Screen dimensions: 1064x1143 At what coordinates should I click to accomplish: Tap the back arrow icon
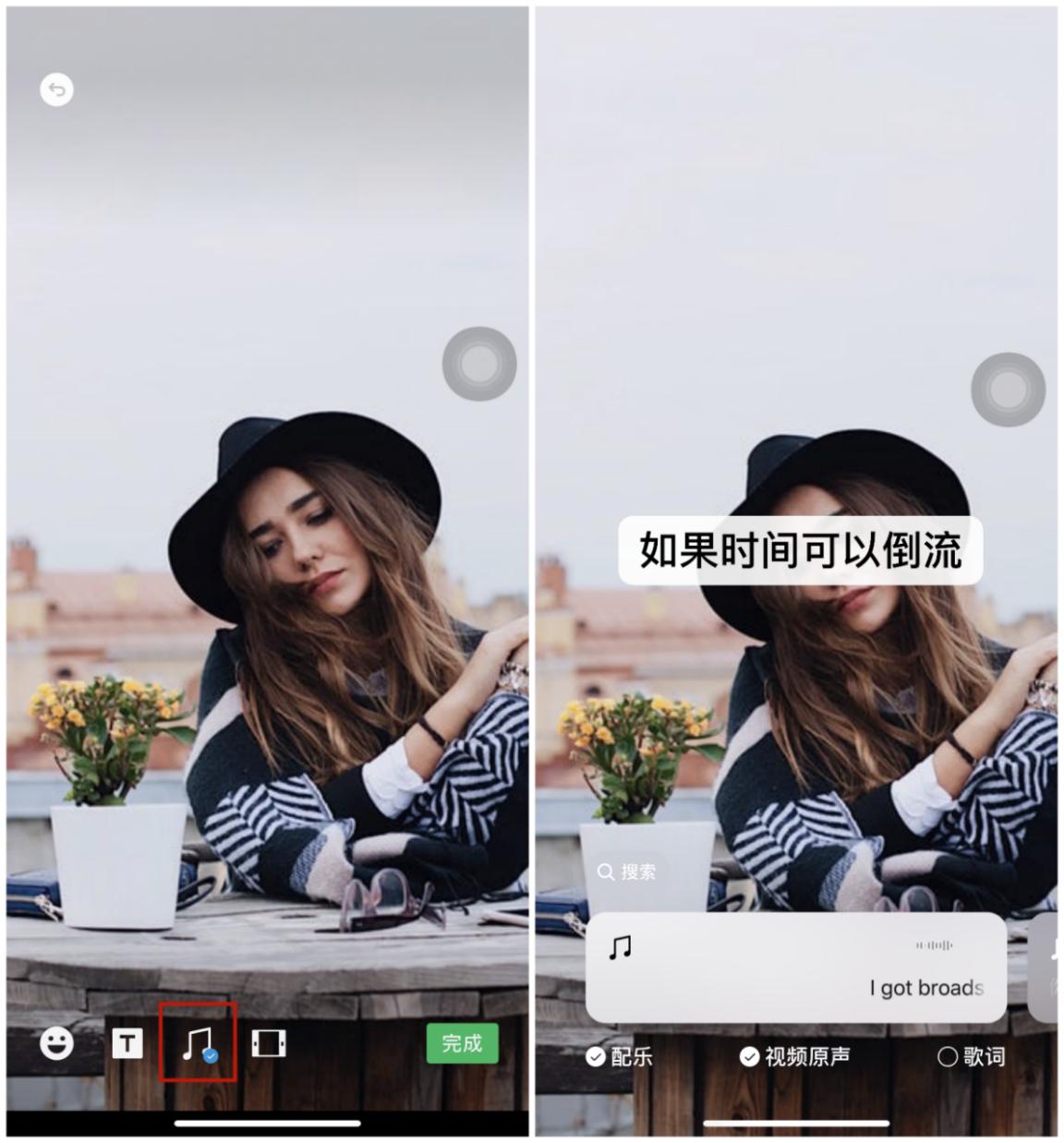(56, 90)
